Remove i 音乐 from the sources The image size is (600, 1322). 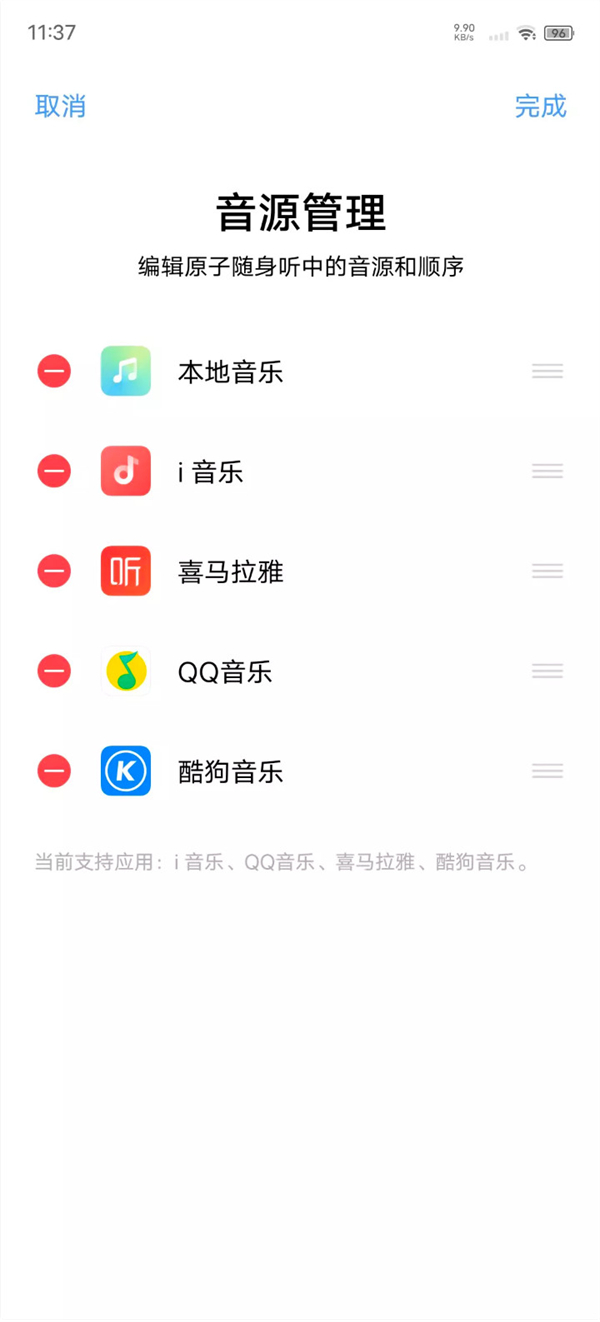[x=54, y=471]
